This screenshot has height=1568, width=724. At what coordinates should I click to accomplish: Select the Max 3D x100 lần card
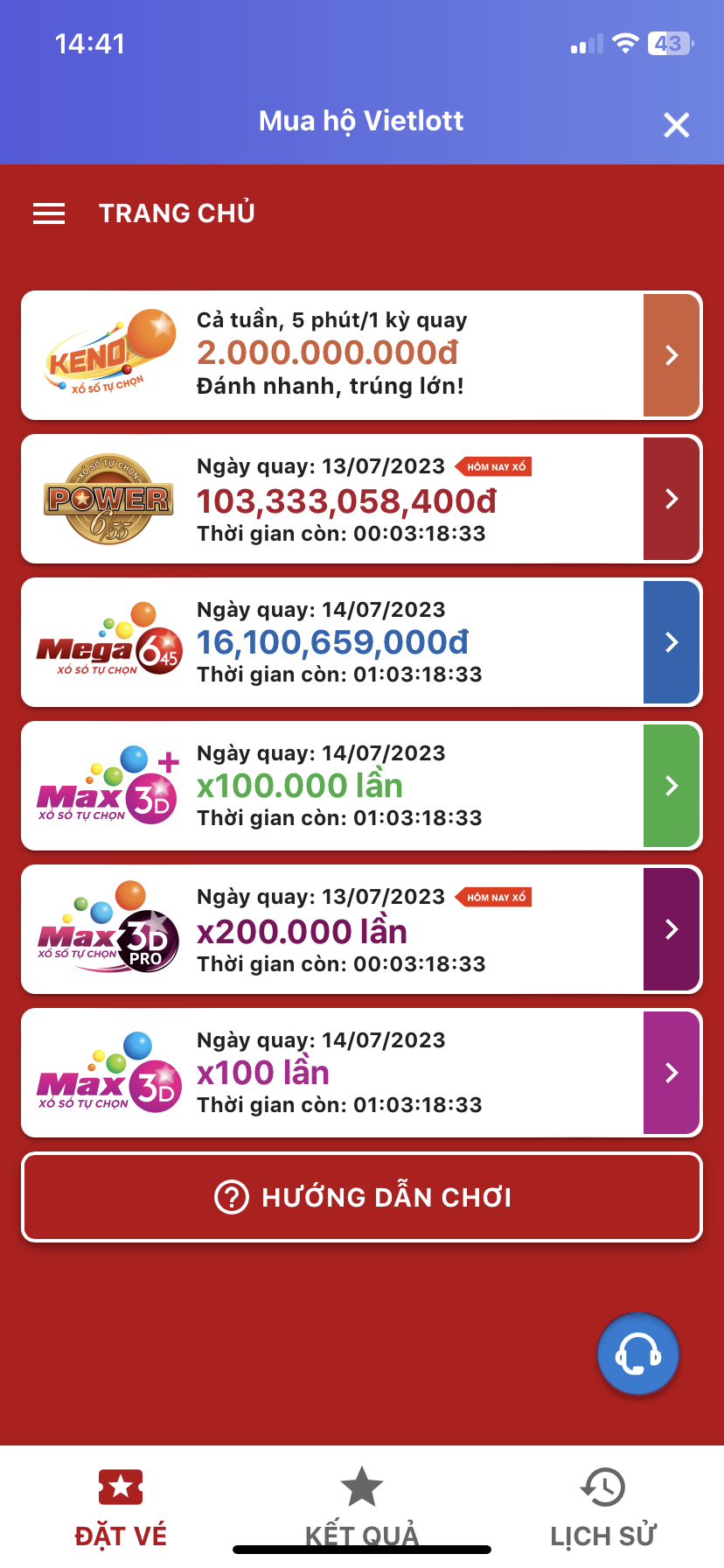tap(361, 1073)
